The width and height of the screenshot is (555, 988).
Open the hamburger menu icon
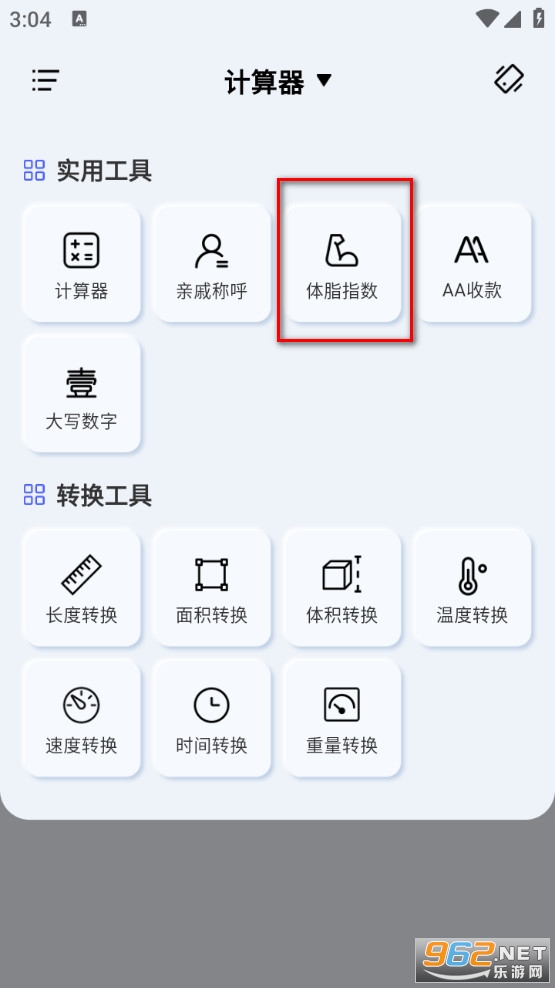coord(45,80)
